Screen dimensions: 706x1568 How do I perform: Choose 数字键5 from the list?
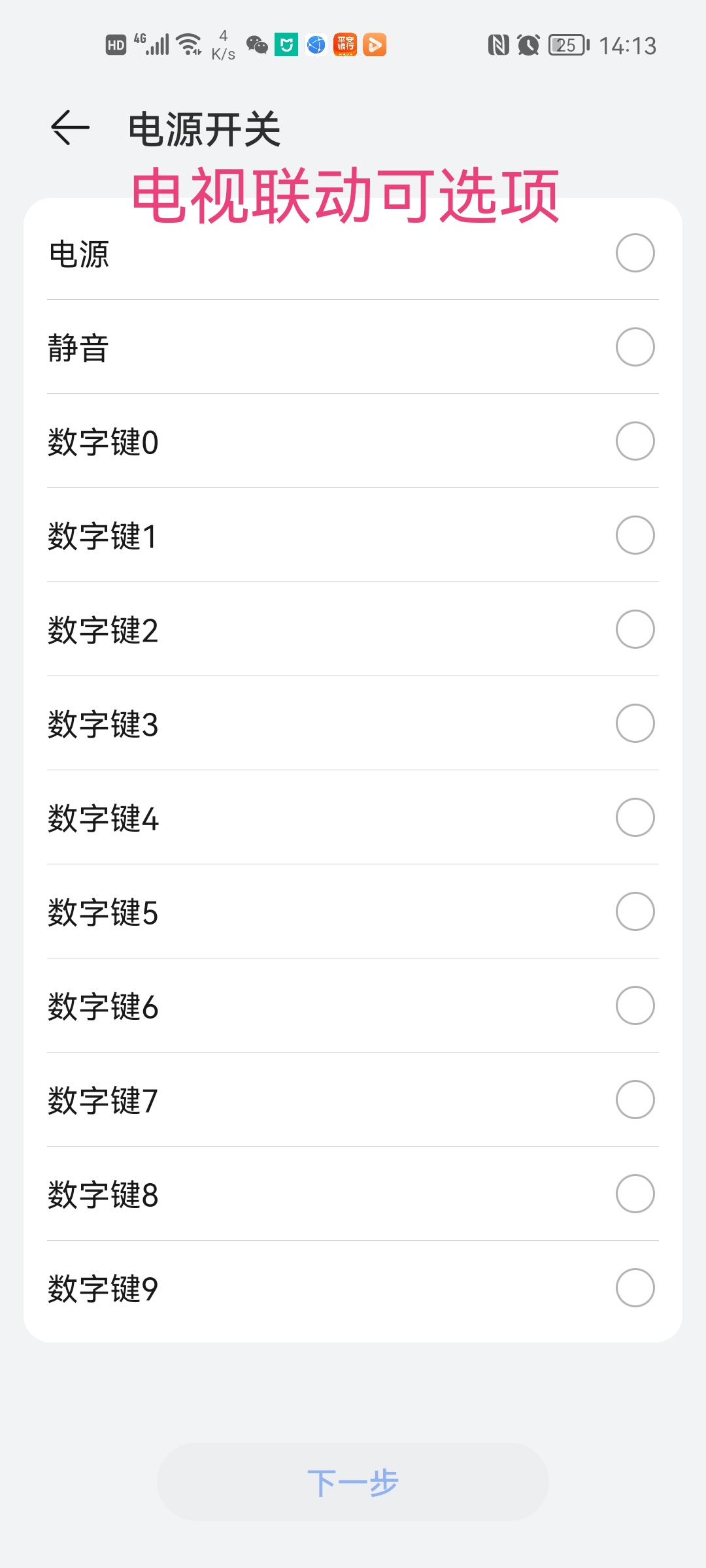click(635, 912)
